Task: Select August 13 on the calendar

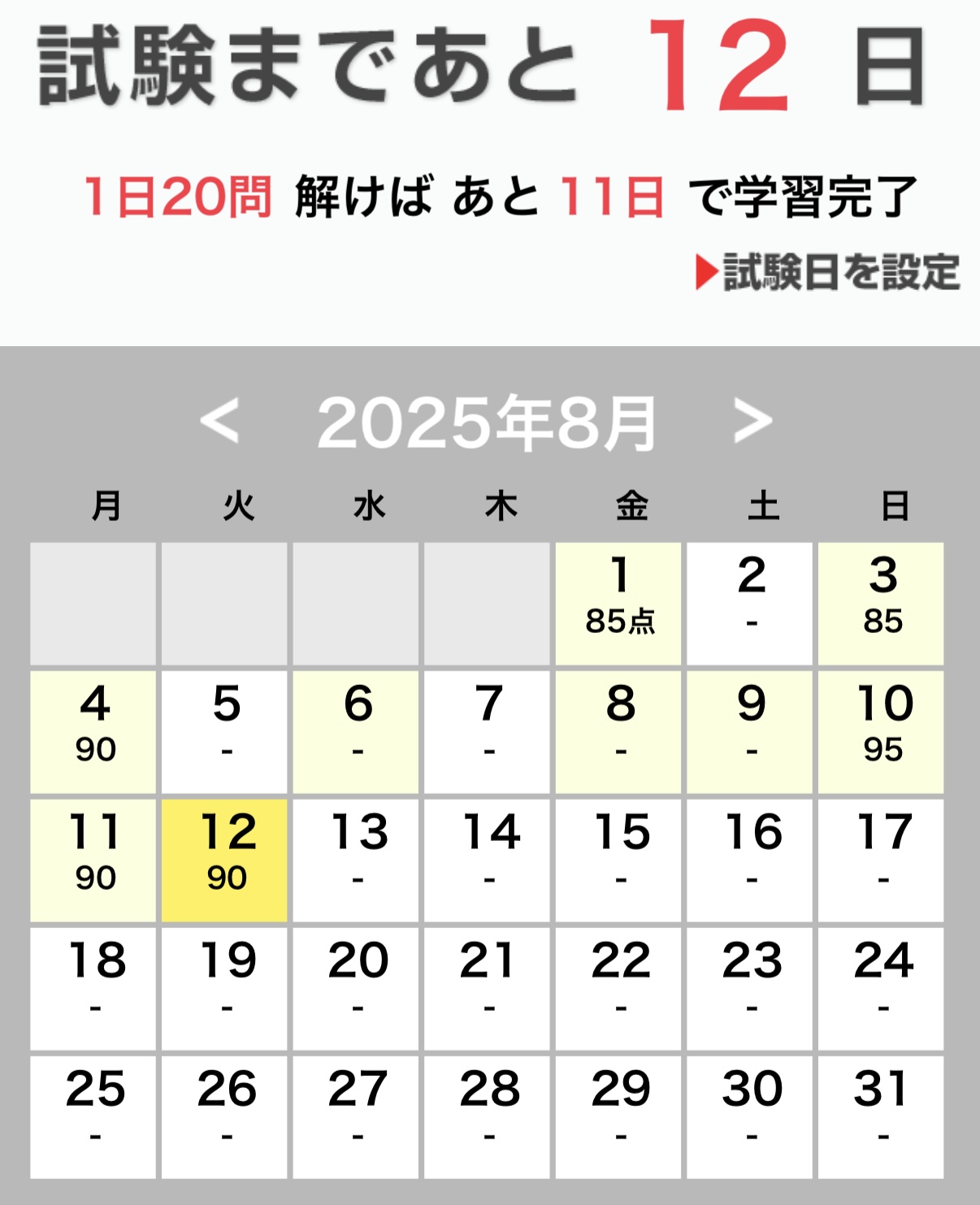Action: tap(356, 860)
